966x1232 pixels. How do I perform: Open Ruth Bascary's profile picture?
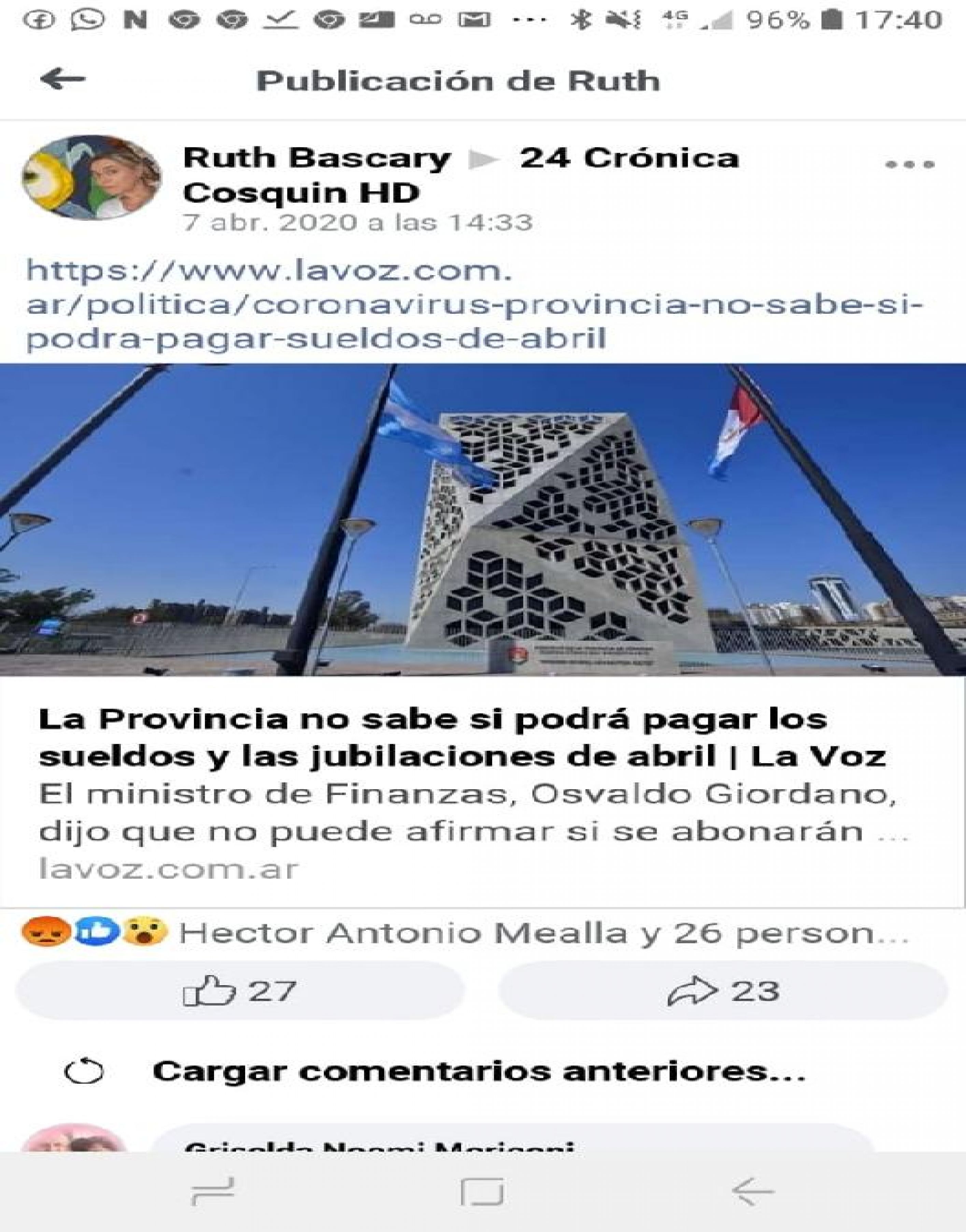pyautogui.click(x=91, y=177)
